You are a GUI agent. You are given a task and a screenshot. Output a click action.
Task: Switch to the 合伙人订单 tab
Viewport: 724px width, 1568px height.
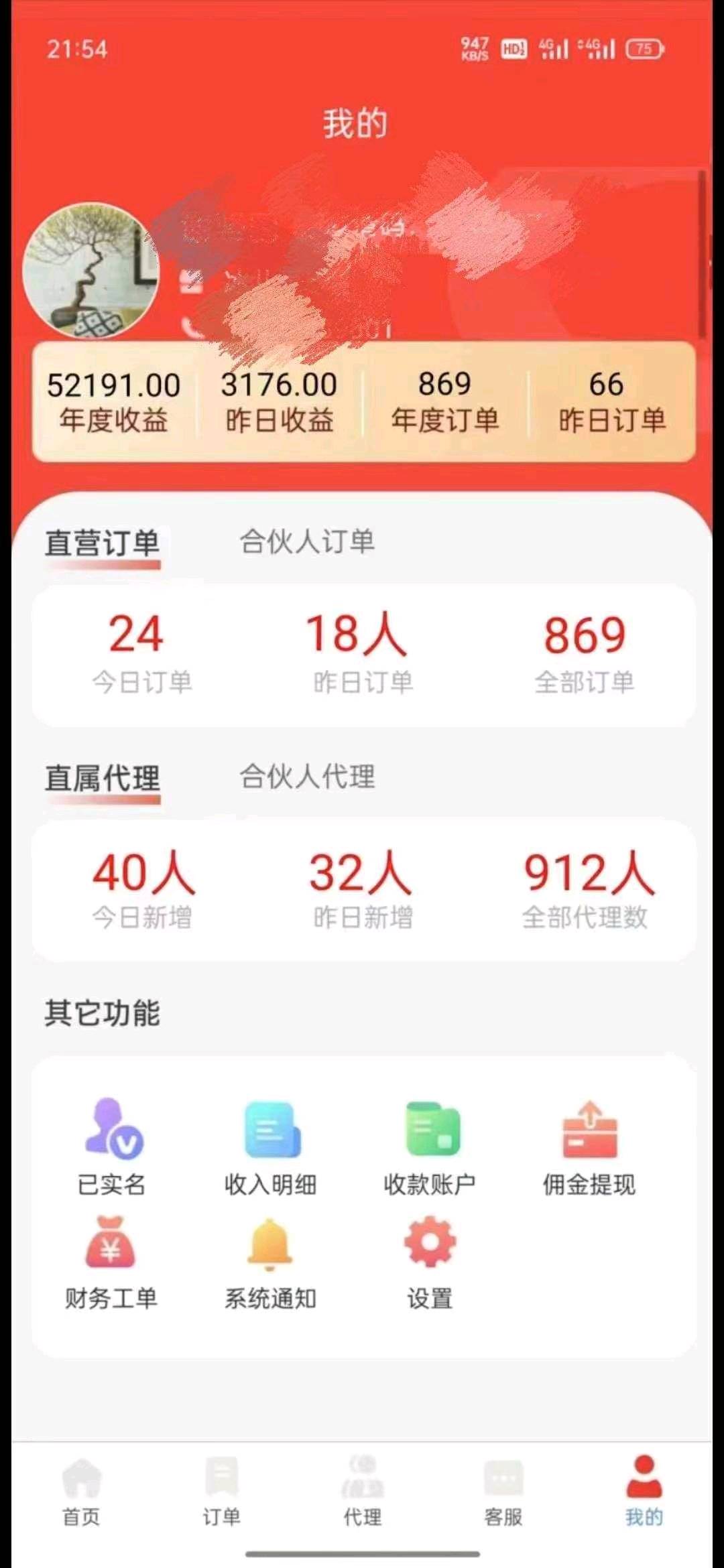[x=307, y=541]
